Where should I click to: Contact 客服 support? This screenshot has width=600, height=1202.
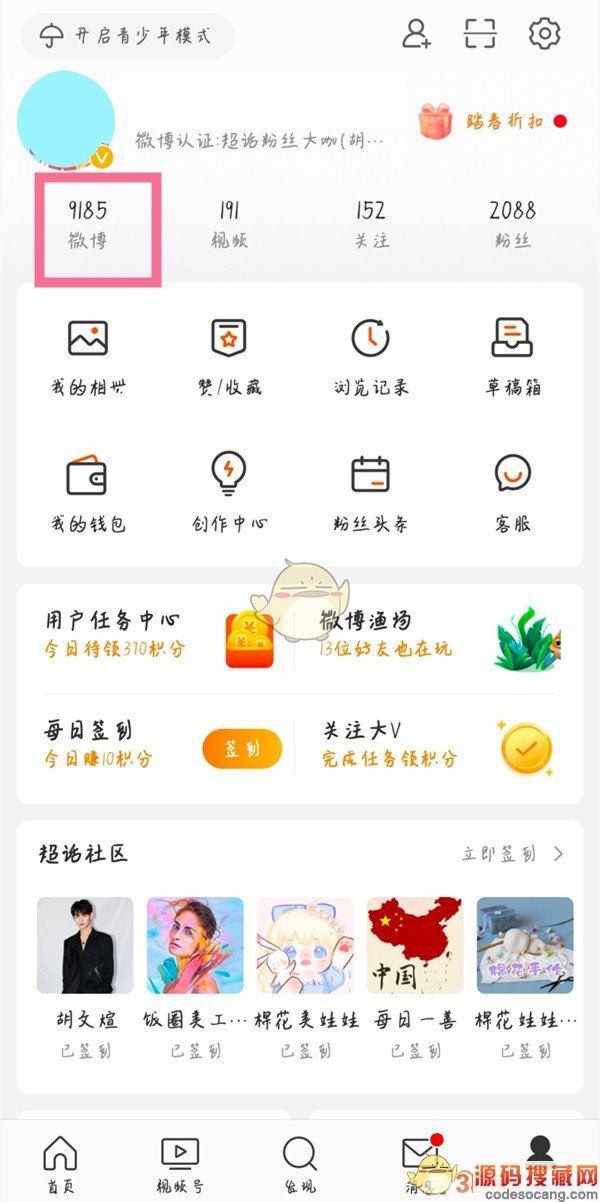[512, 491]
